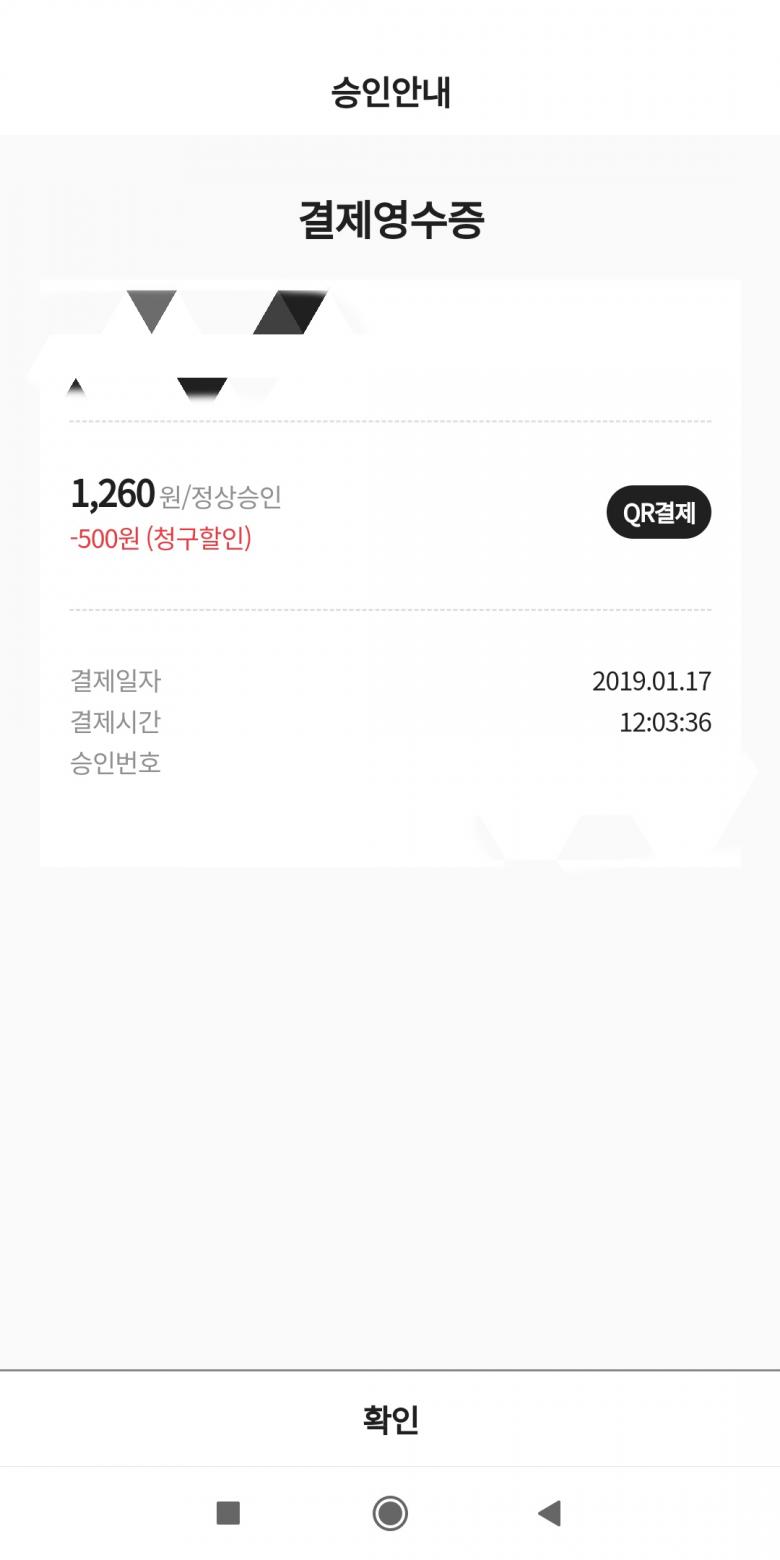780x1560 pixels.
Task: Tap the 확인 button to confirm
Action: 390,1418
